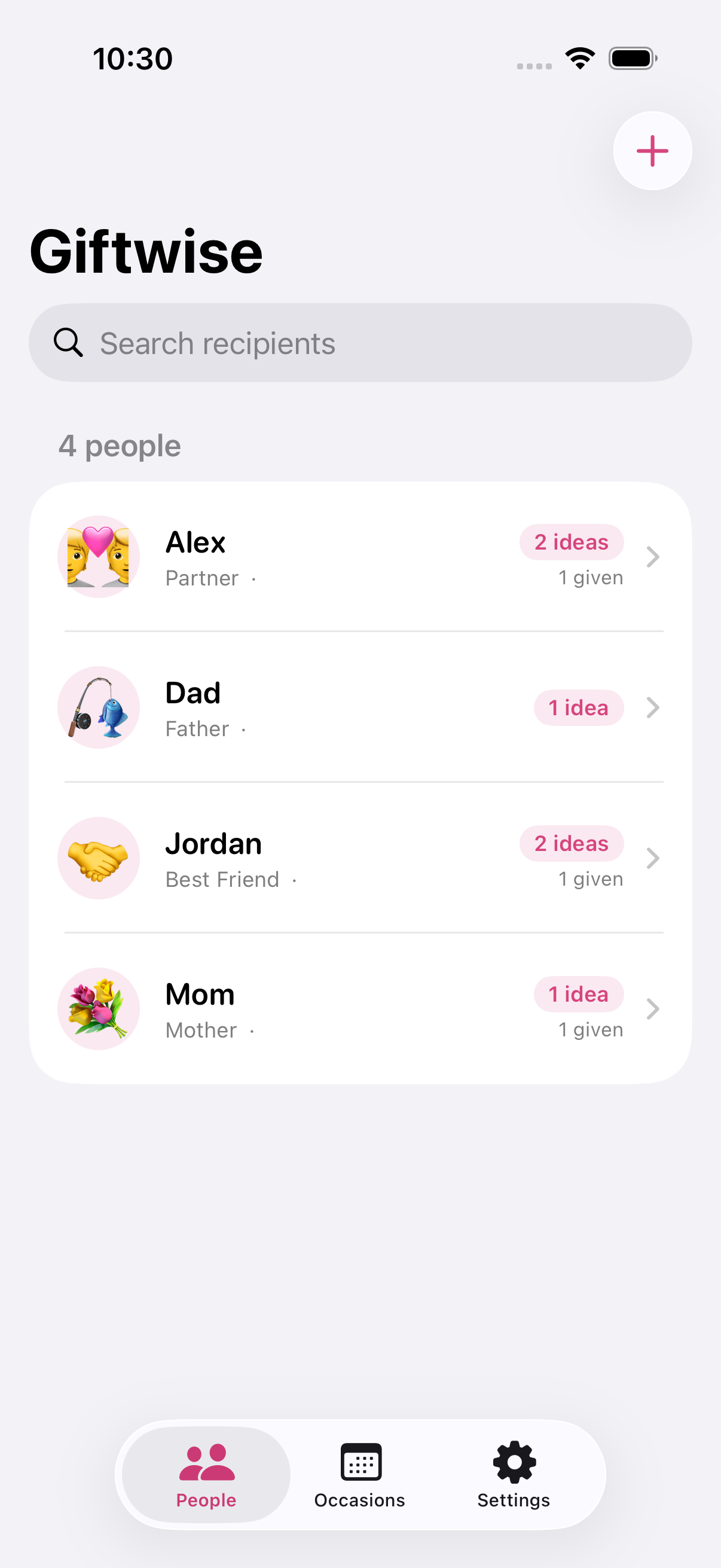Screen dimensions: 721x1568
Task: Open Alex's gift profile
Action: (x=360, y=557)
